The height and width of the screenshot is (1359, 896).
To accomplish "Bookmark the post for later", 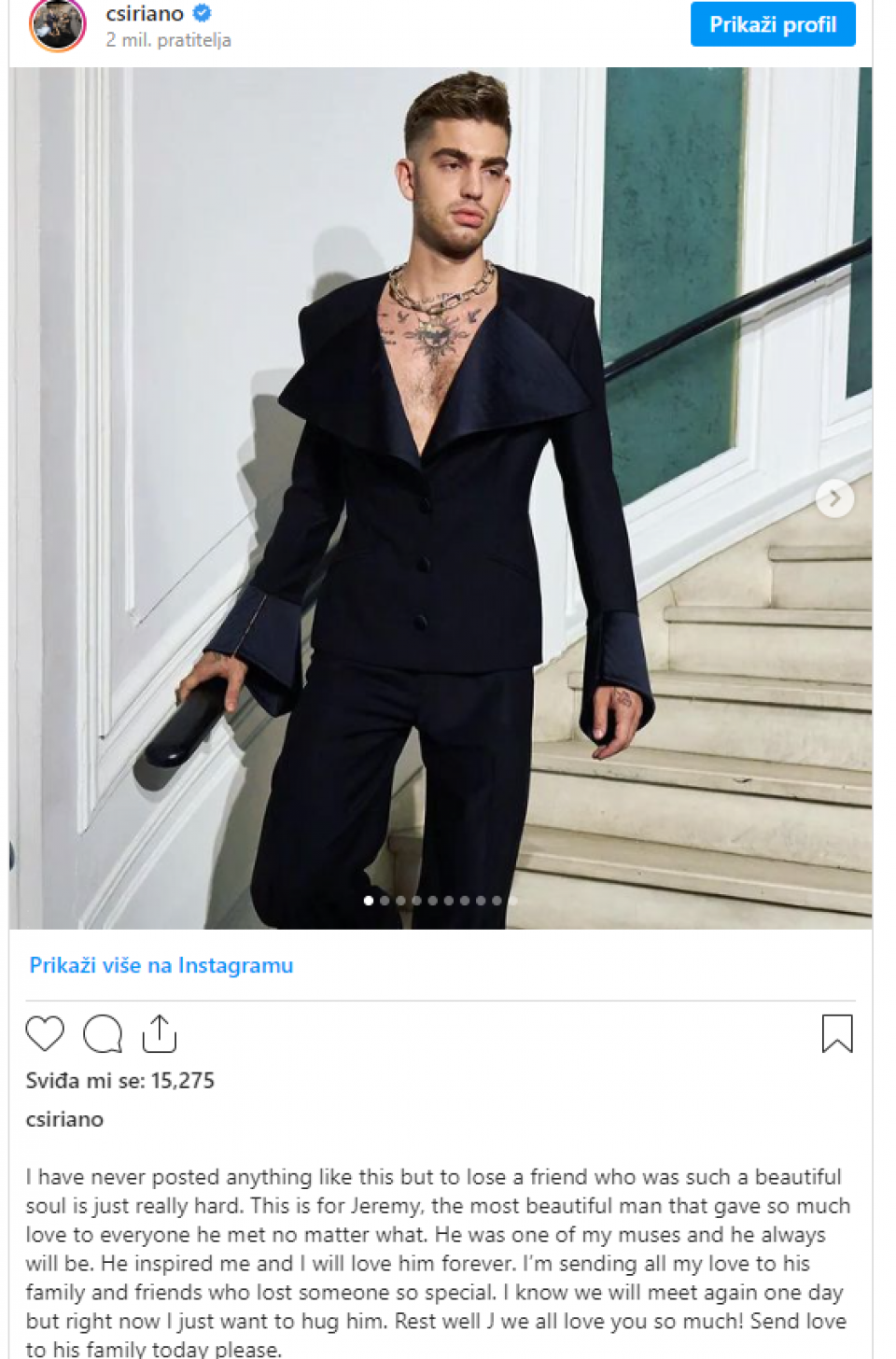I will pos(836,1033).
